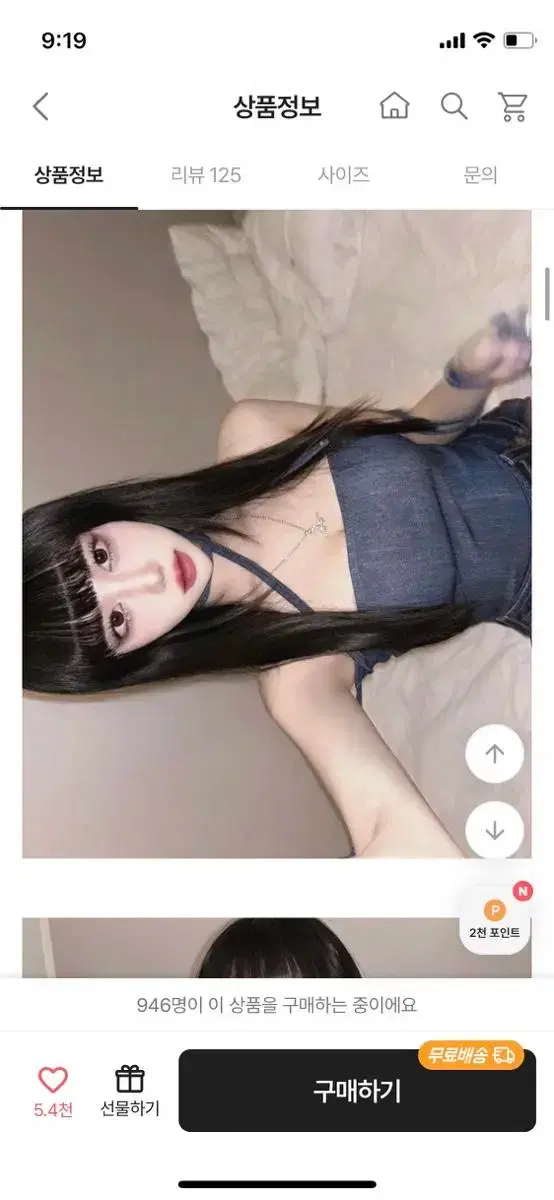Screen dimensions: 554x1200
Task: Open the search magnifier icon
Action: 454,106
